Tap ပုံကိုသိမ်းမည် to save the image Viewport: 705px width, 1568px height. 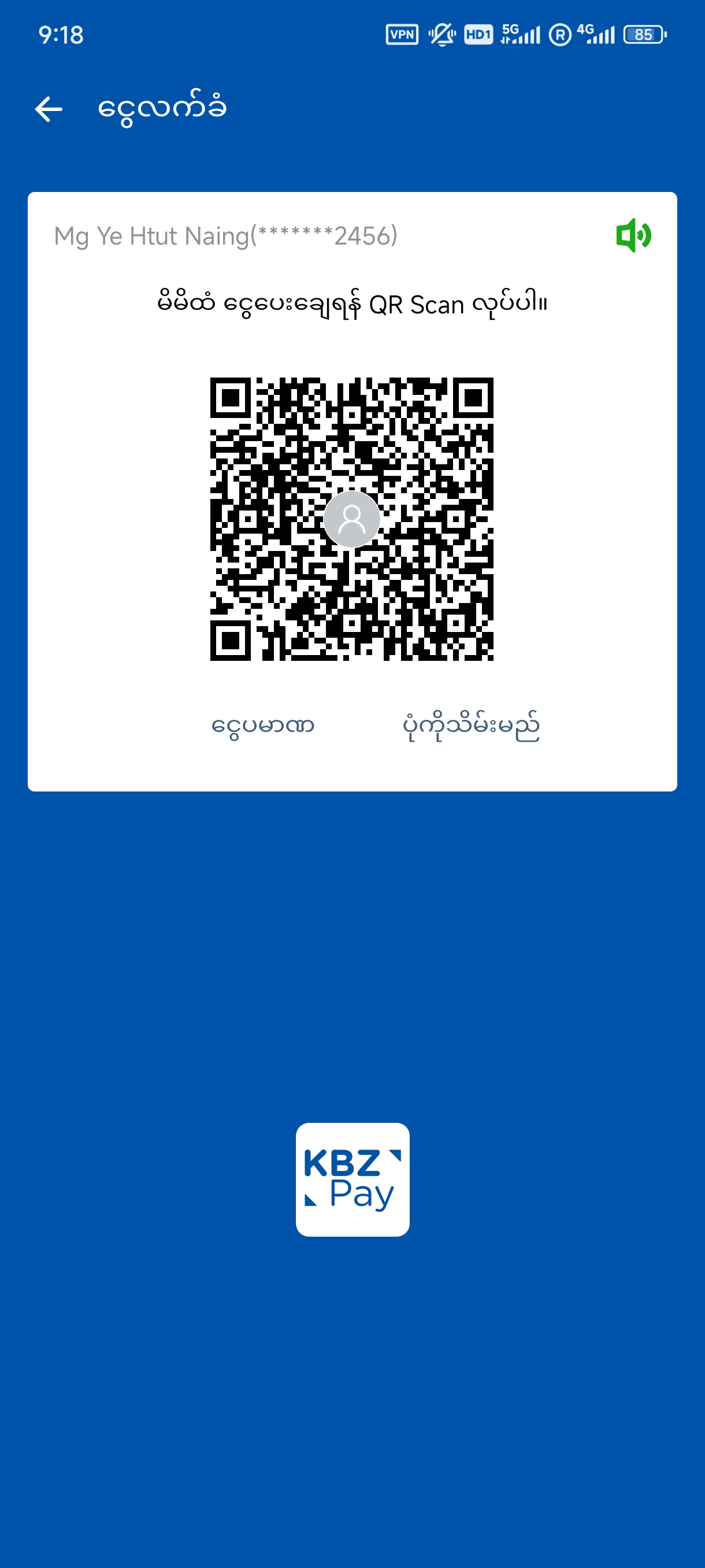click(x=471, y=727)
